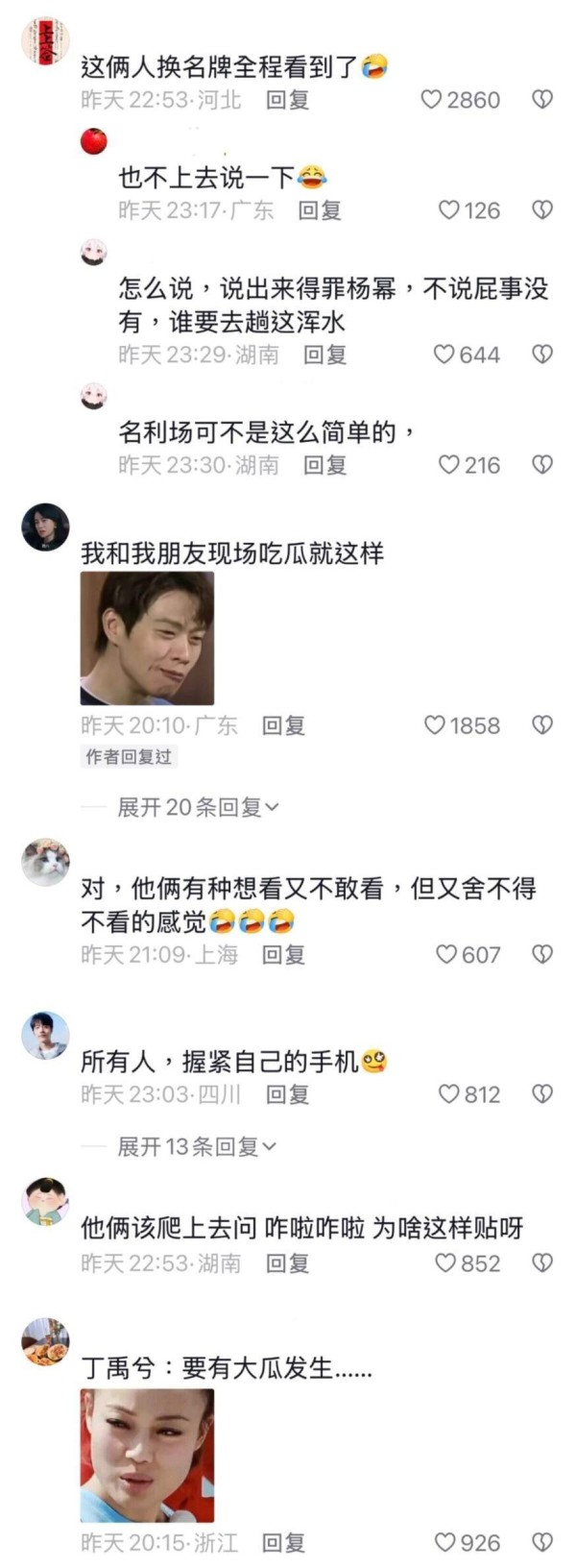This screenshot has width=576, height=1568.
Task: Reply to the comment 握紧自己的手机
Action: tap(287, 1093)
